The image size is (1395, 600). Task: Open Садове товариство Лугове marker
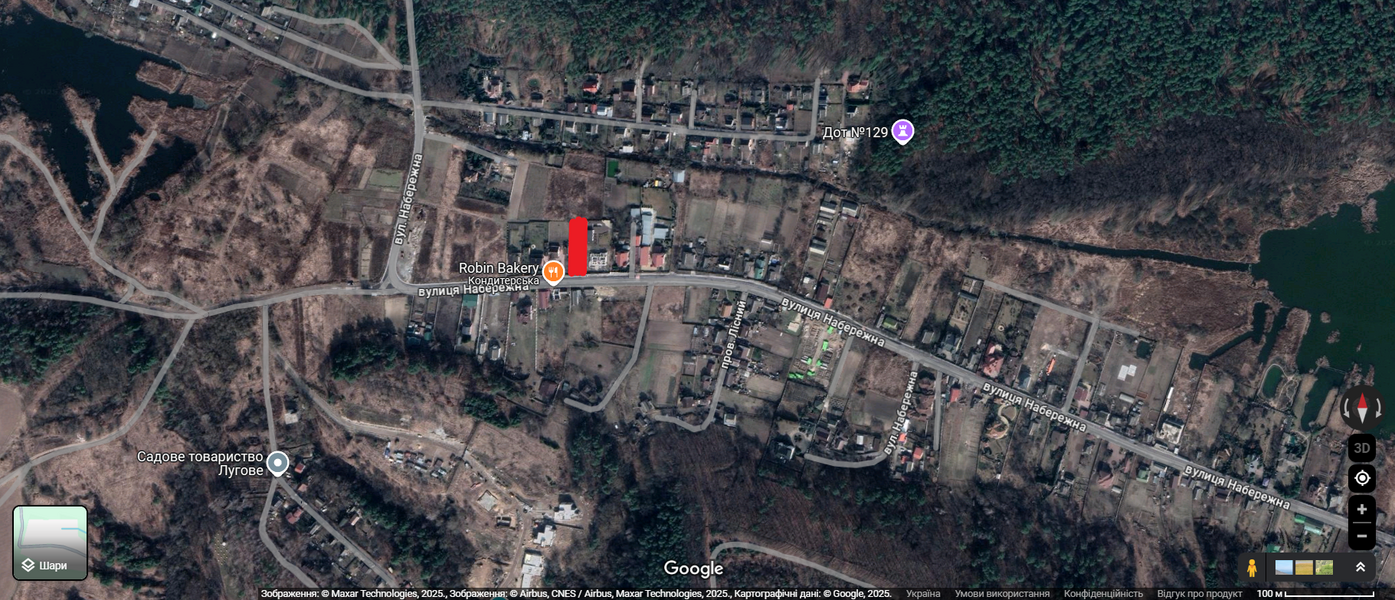click(x=278, y=463)
